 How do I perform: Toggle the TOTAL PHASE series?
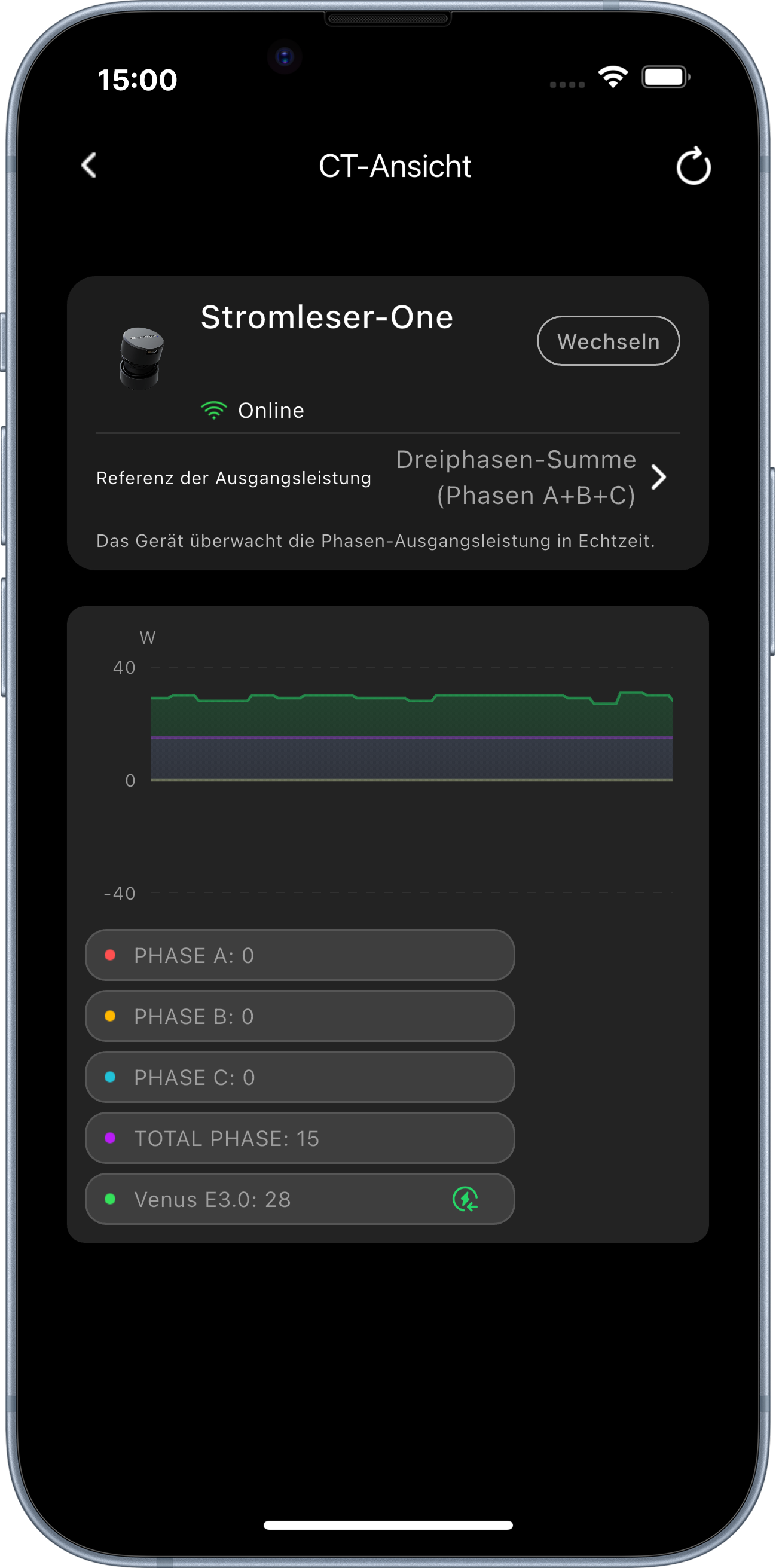tap(300, 1138)
